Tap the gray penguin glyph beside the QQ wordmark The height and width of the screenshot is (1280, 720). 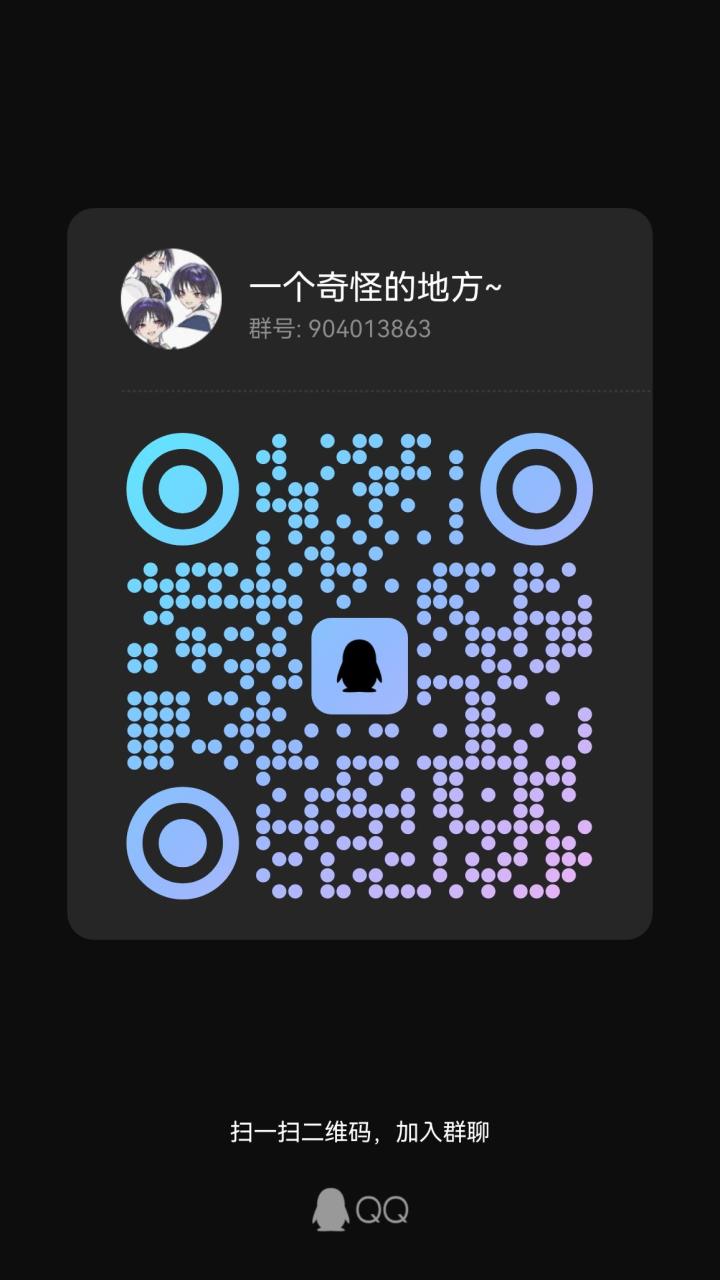click(328, 1207)
